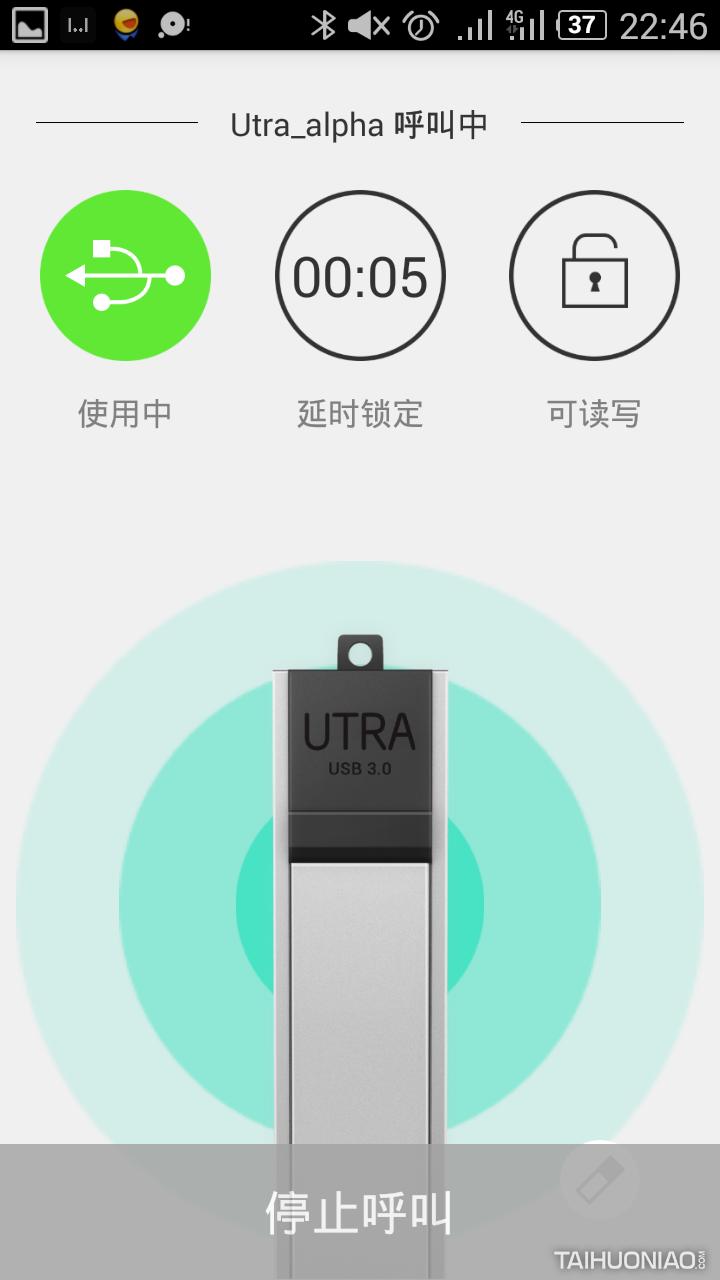Tap the alarm clock status icon
Viewport: 720px width, 1280px height.
tap(420, 23)
